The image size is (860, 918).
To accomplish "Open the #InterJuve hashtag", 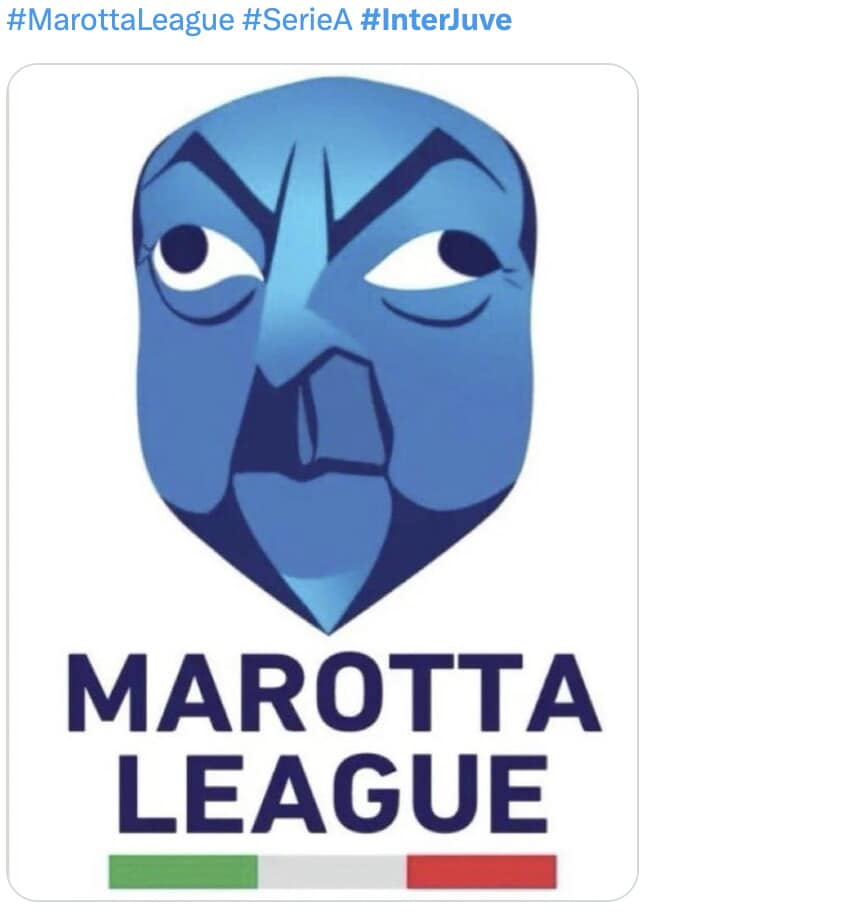I will coord(435,20).
